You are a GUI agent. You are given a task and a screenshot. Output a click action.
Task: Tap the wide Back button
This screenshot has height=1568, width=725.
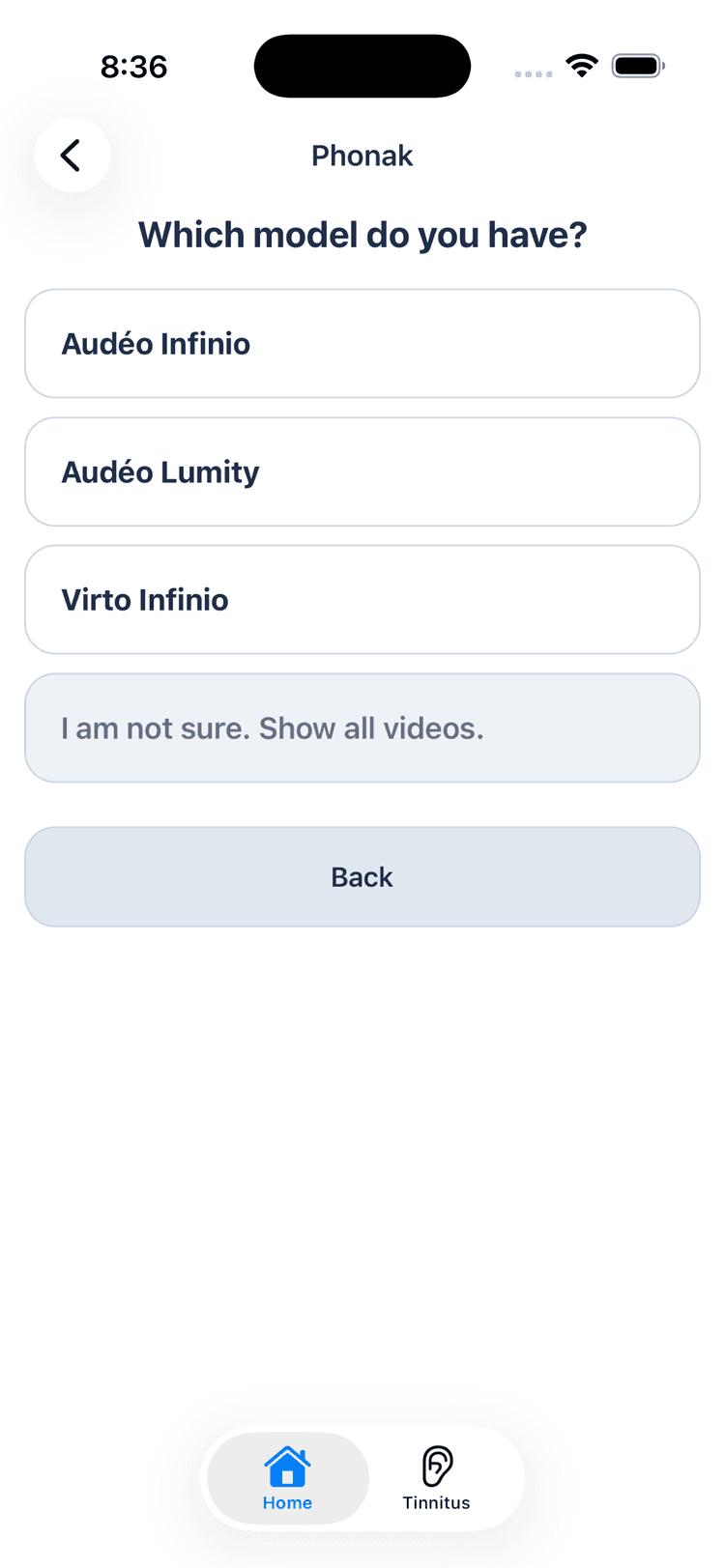[x=362, y=877]
